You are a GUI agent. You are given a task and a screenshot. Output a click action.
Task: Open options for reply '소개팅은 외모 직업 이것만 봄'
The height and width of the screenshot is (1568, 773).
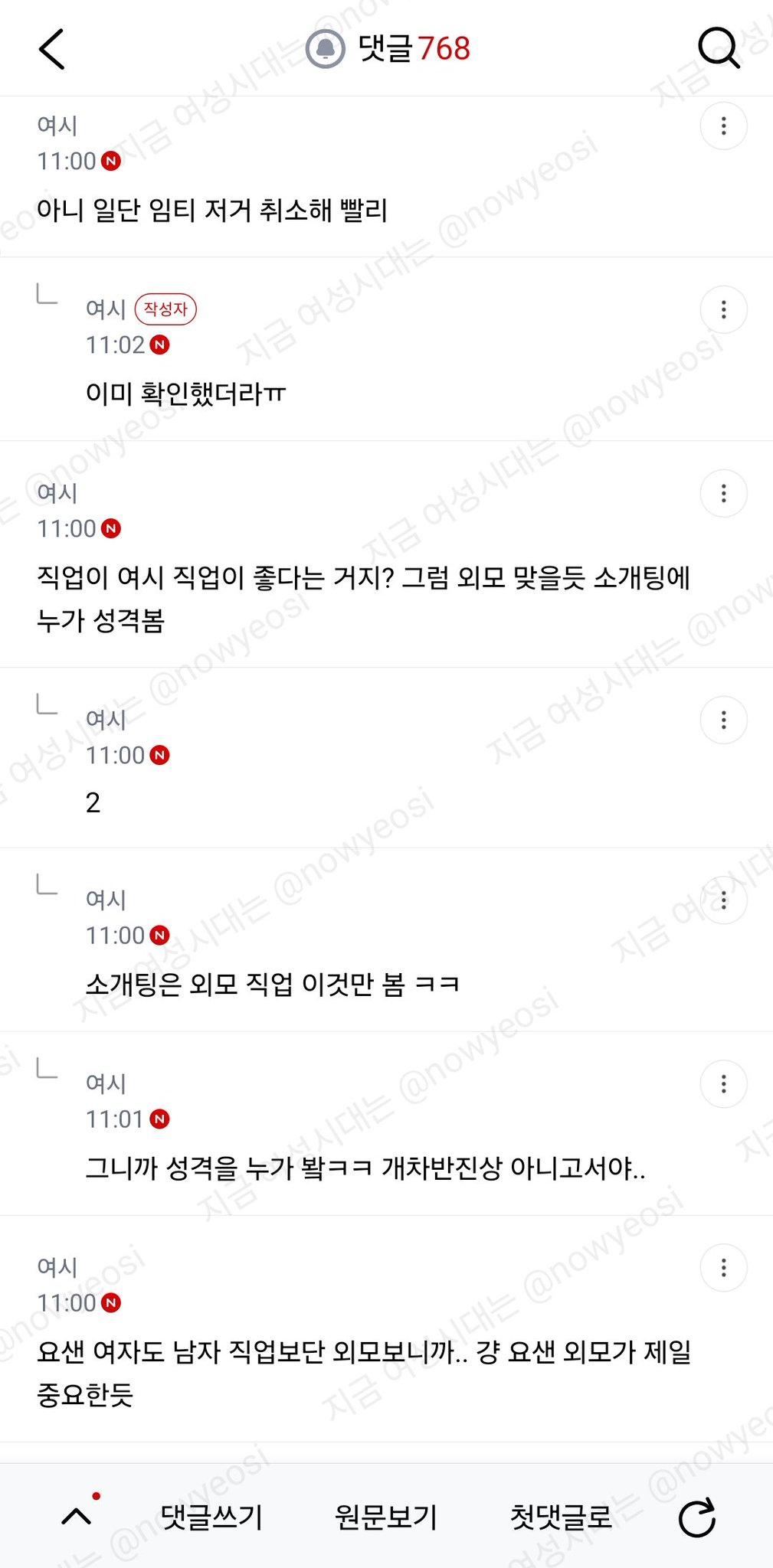[x=724, y=900]
